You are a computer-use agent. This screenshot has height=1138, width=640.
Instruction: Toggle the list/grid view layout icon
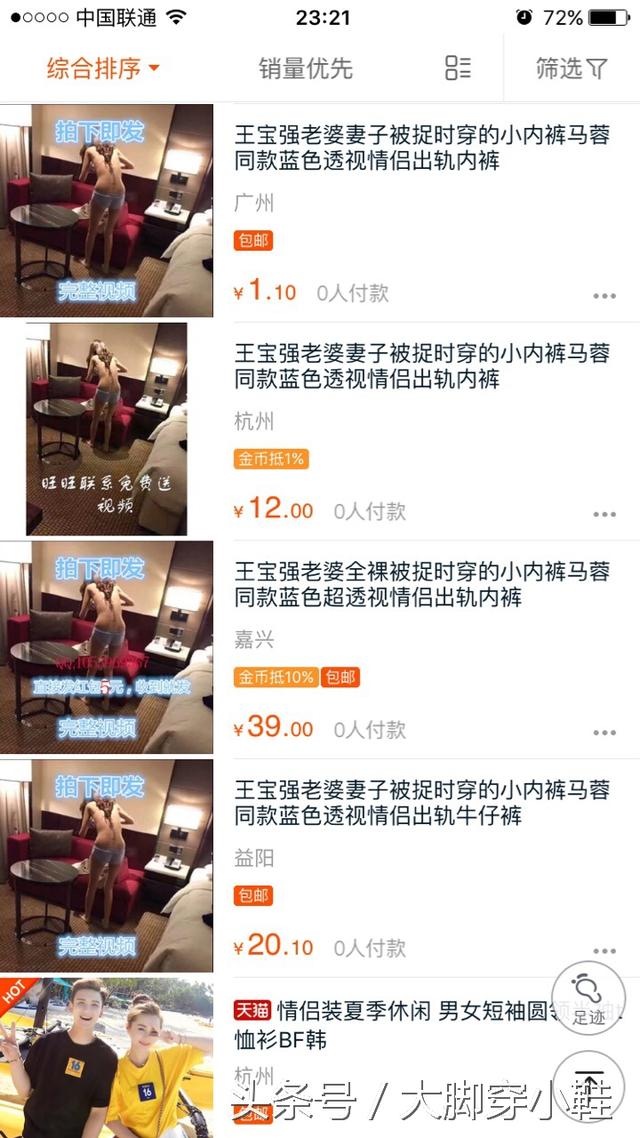pos(457,68)
